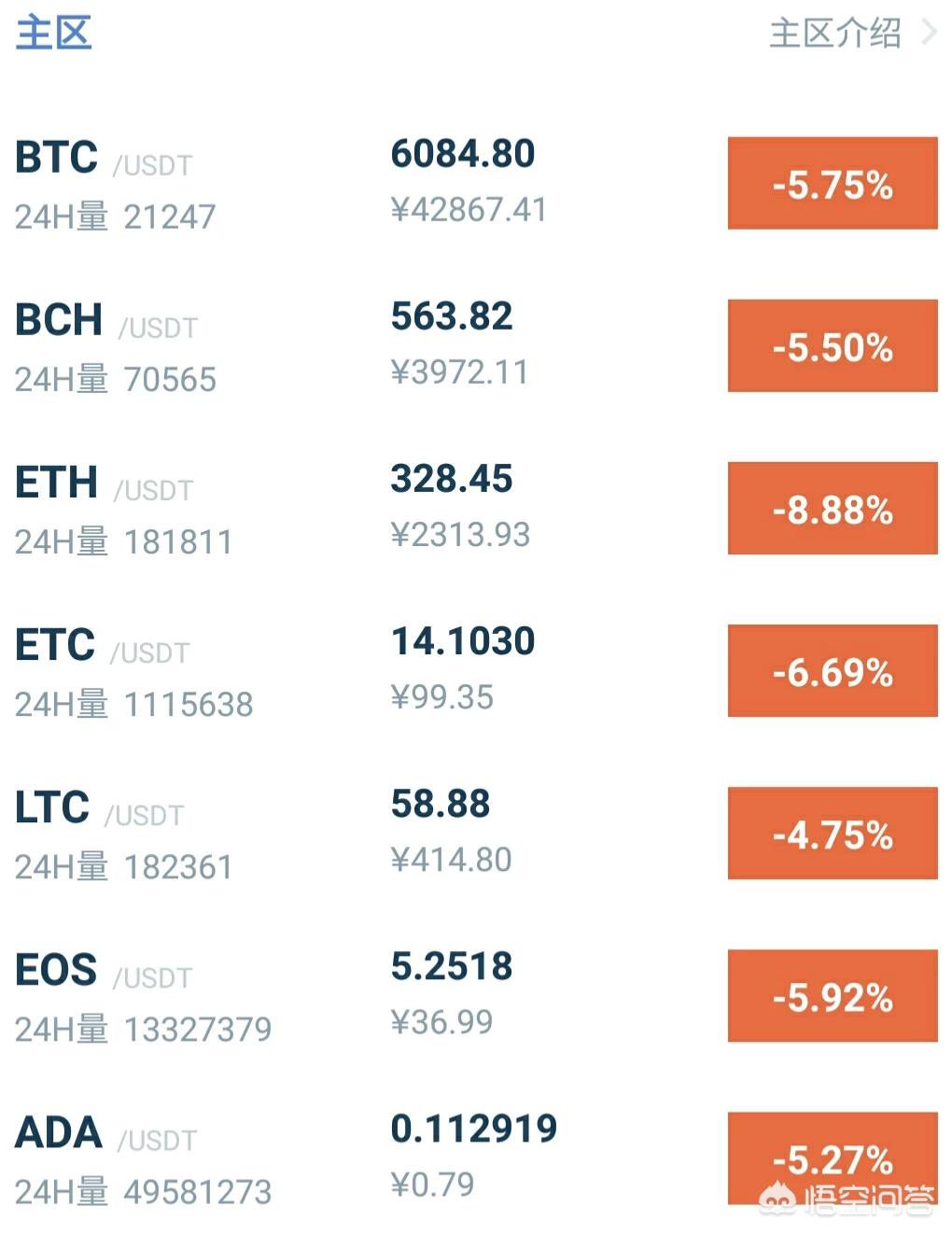This screenshot has height=1234, width=952.
Task: Tap the -4.75% change badge for LTC
Action: (833, 834)
